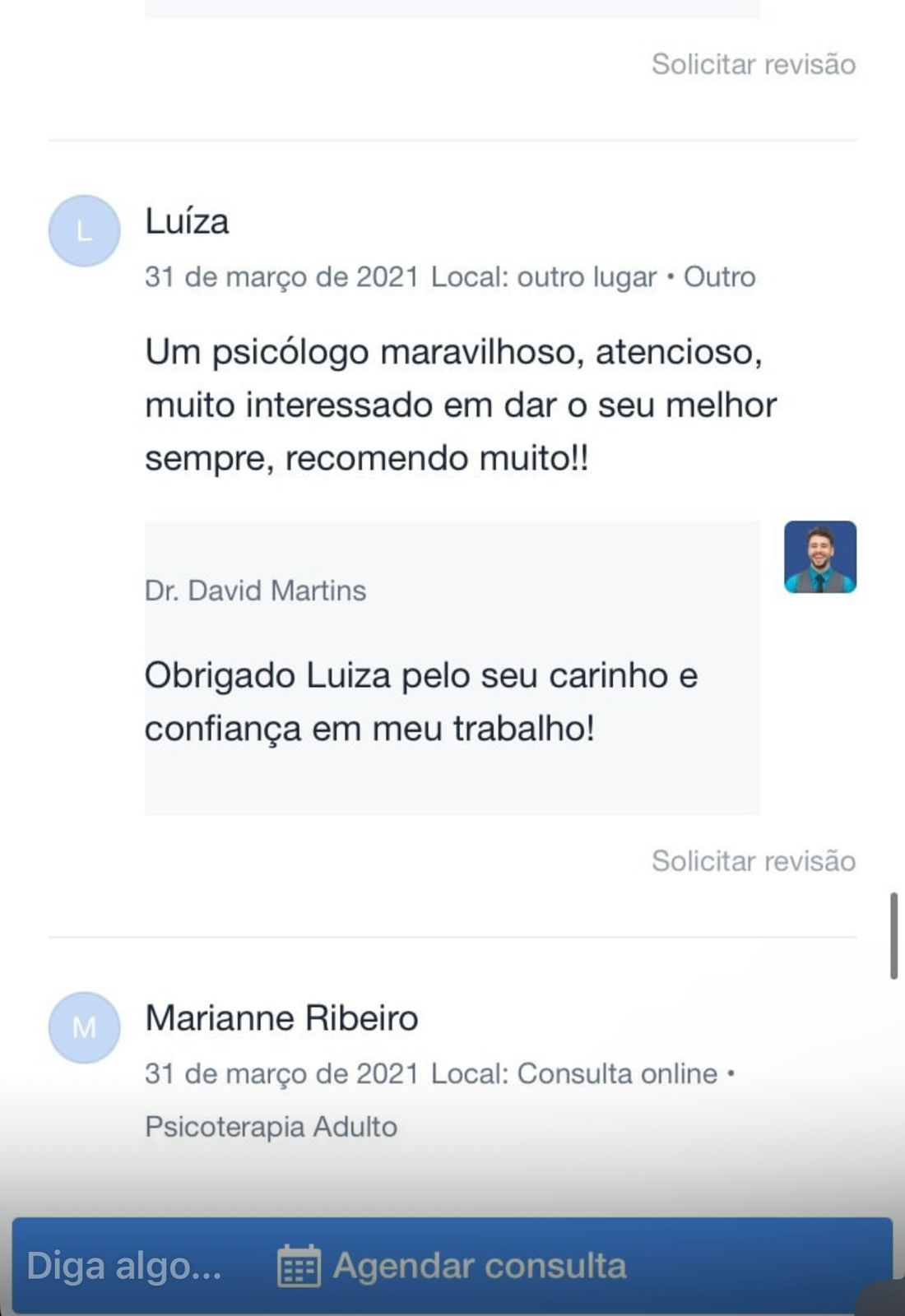Tap Solicitar revisão above Luíza's review
The image size is (905, 1316).
click(x=753, y=64)
